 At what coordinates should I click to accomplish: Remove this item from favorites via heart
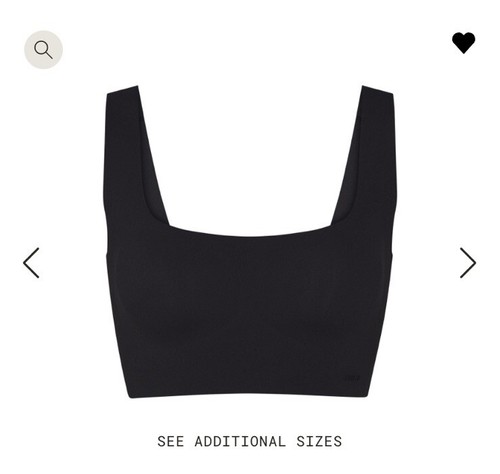tap(464, 43)
